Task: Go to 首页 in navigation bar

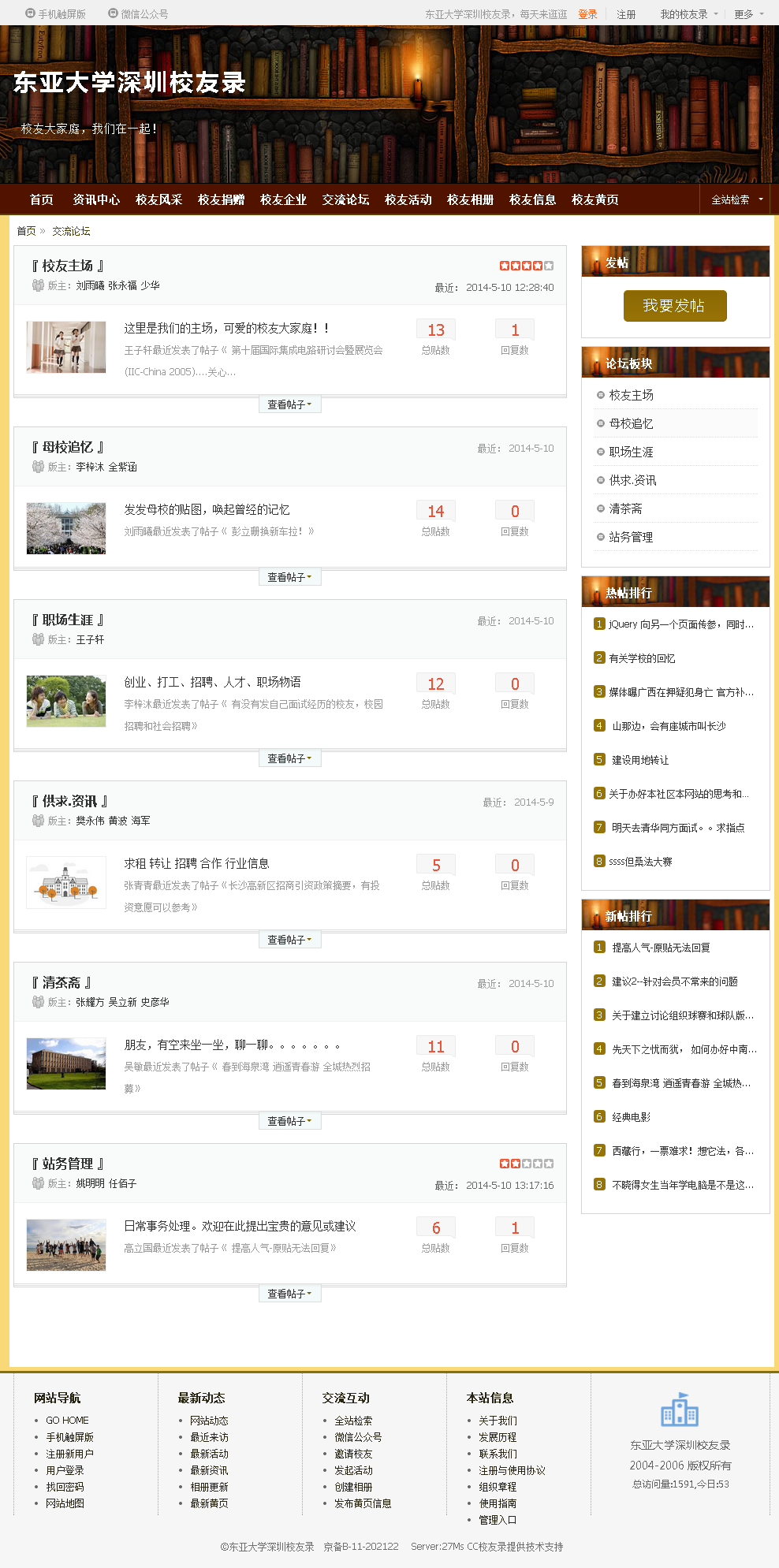Action: pos(42,199)
